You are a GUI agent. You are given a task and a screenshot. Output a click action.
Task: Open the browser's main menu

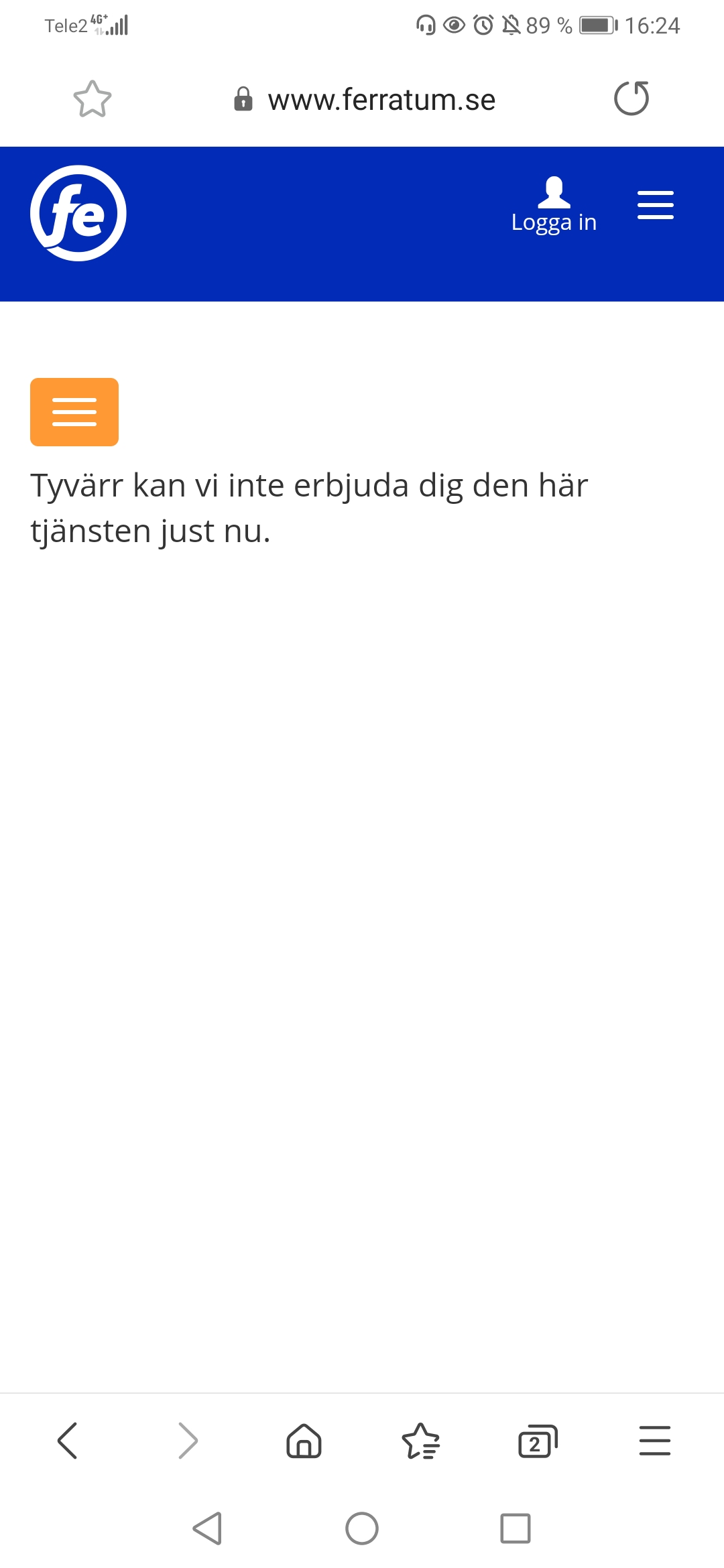pyautogui.click(x=654, y=1441)
